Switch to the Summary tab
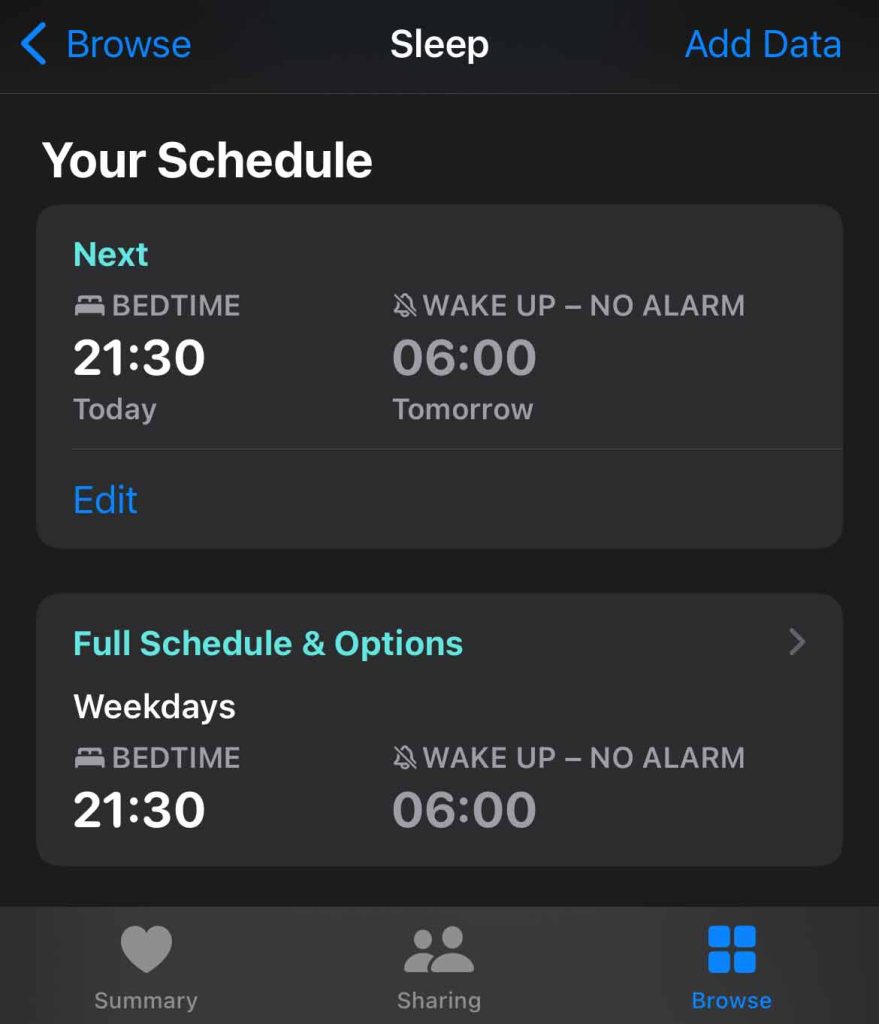Image resolution: width=879 pixels, height=1024 pixels. pyautogui.click(x=146, y=967)
